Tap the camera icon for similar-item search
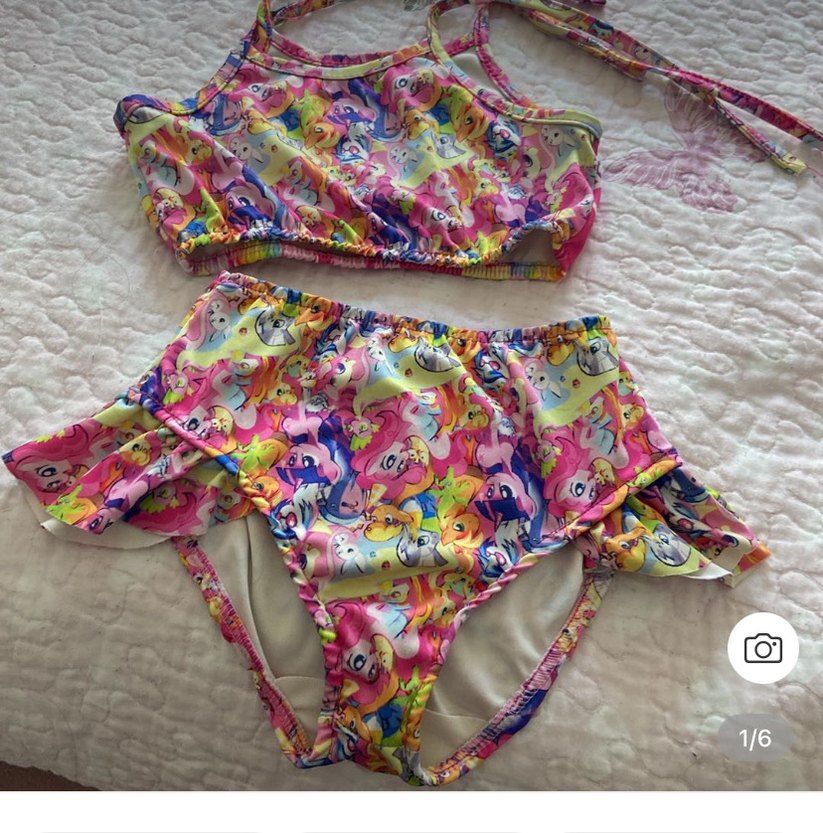 tap(763, 648)
